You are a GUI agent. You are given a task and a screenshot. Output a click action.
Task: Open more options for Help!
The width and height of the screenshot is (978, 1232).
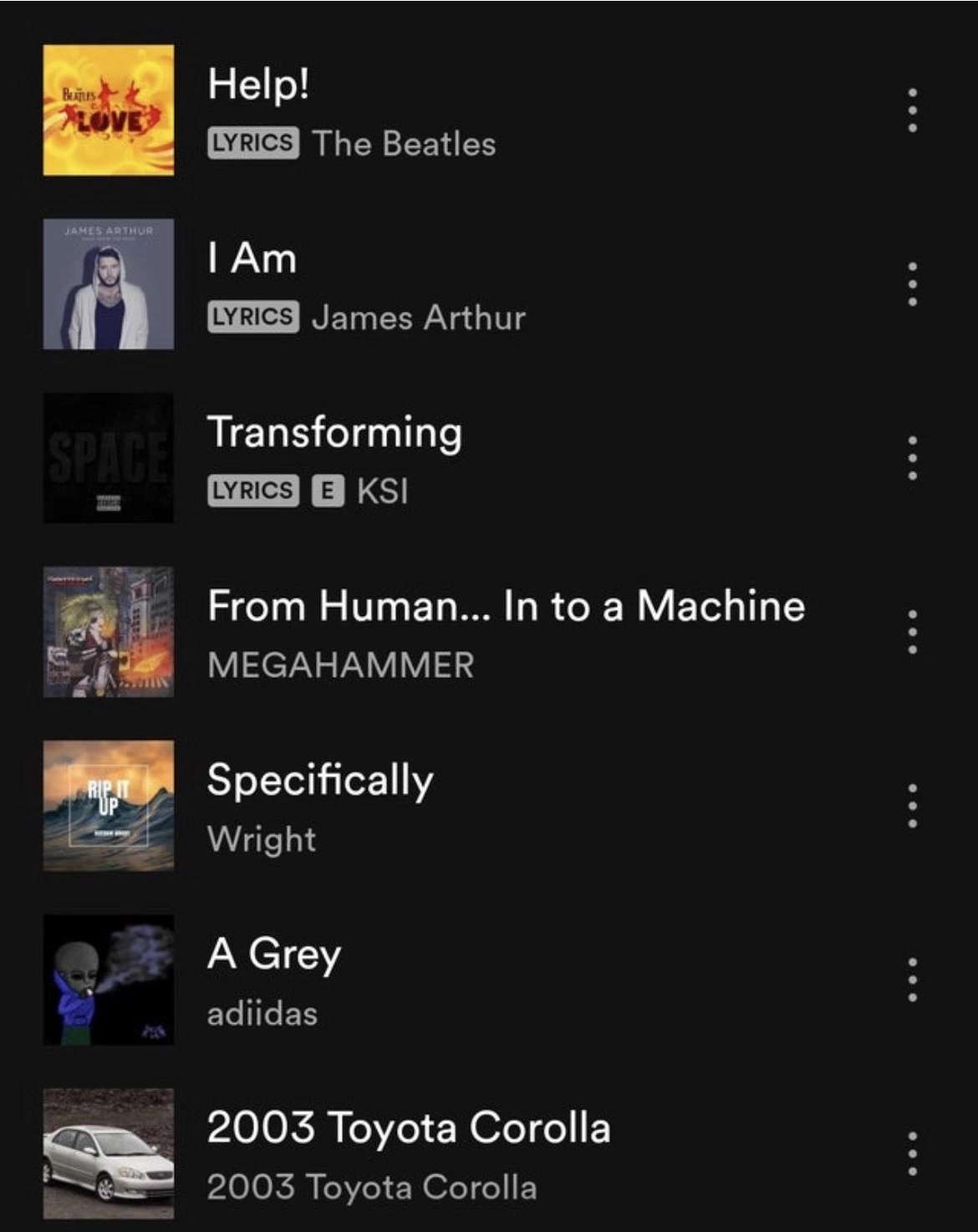913,110
